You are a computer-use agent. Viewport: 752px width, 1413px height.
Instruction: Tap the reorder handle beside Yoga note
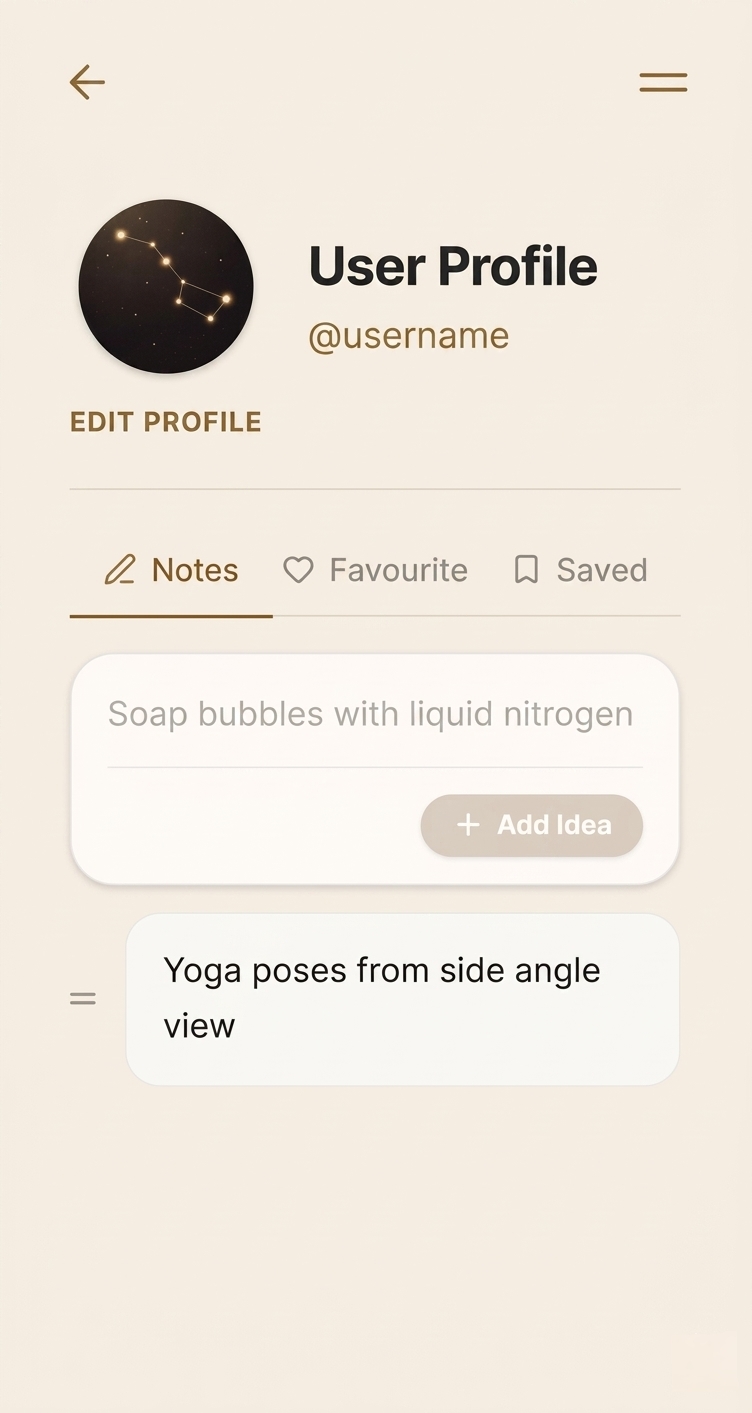pyautogui.click(x=83, y=998)
